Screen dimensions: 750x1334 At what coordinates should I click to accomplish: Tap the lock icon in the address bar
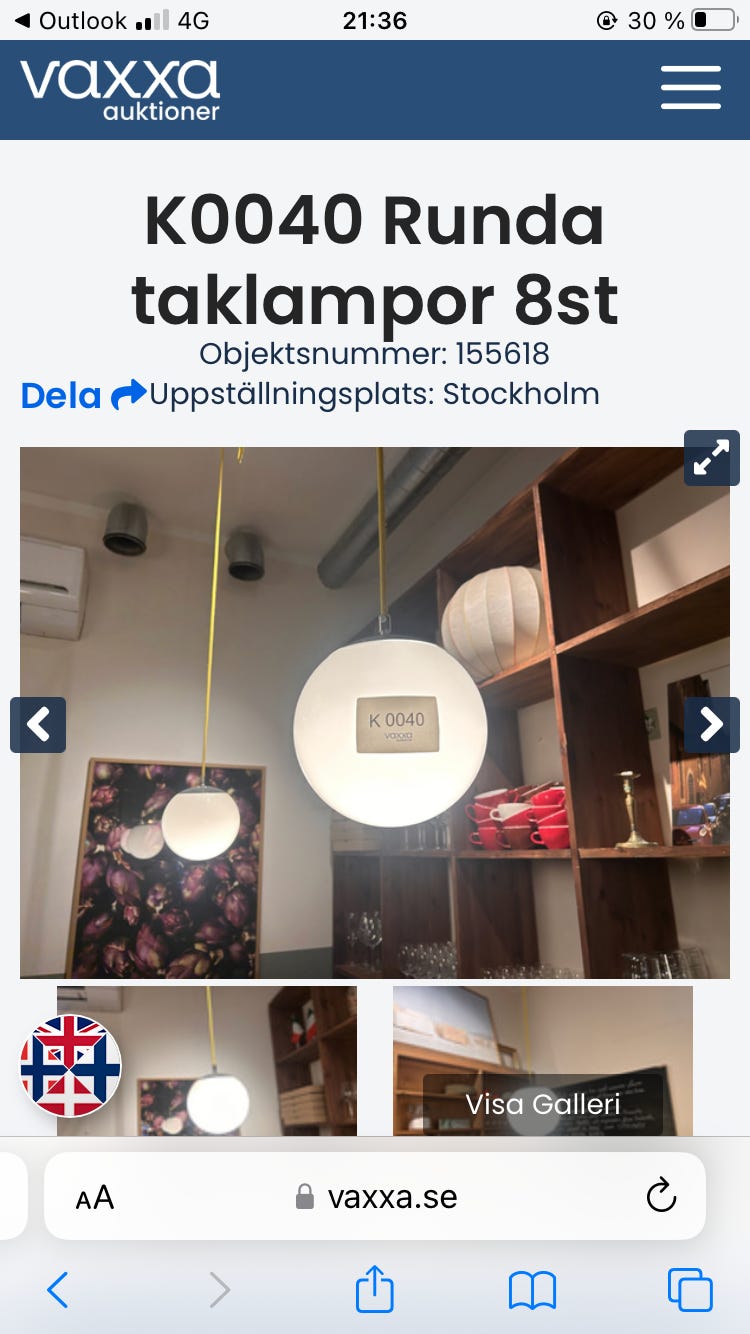pyautogui.click(x=302, y=1196)
